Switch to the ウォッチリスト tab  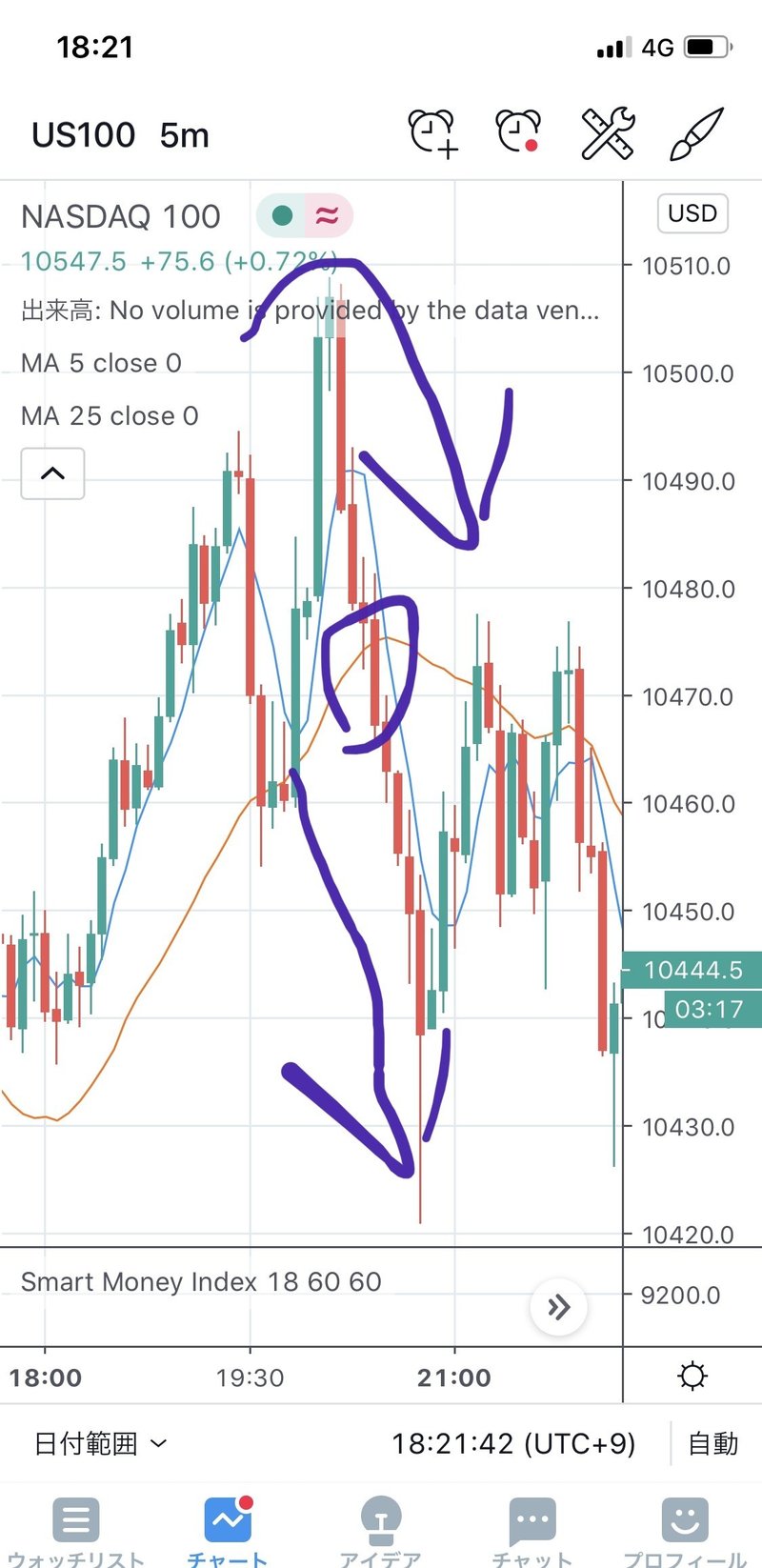click(76, 1529)
